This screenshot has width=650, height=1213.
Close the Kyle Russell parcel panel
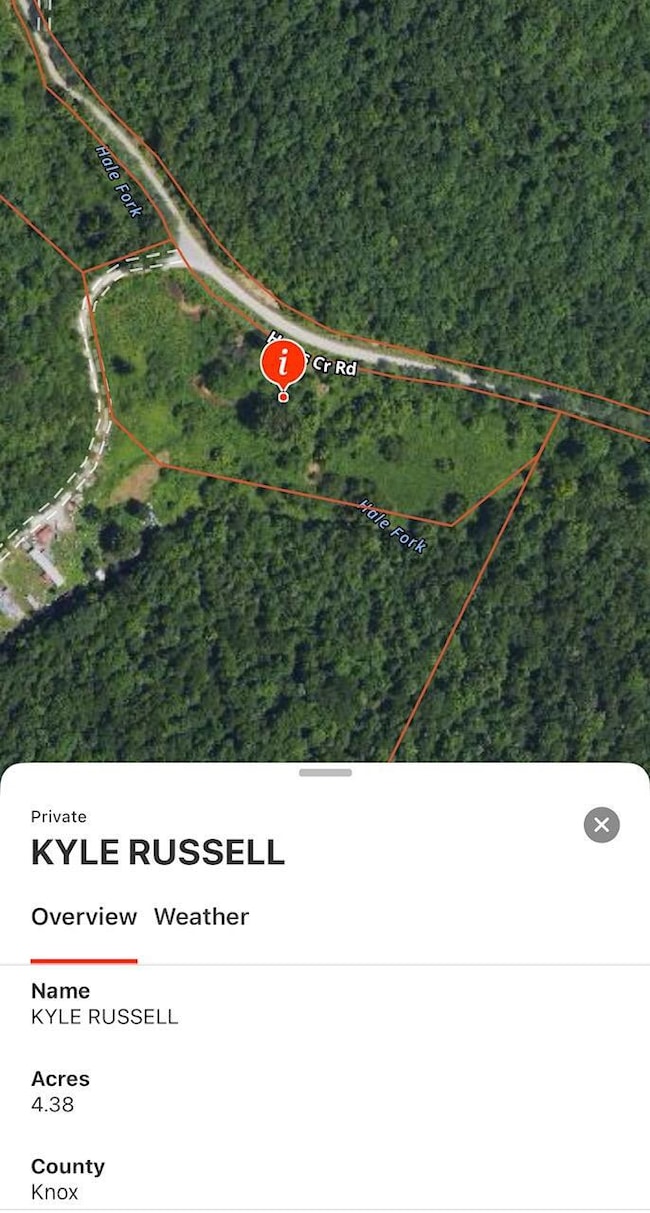pos(601,825)
